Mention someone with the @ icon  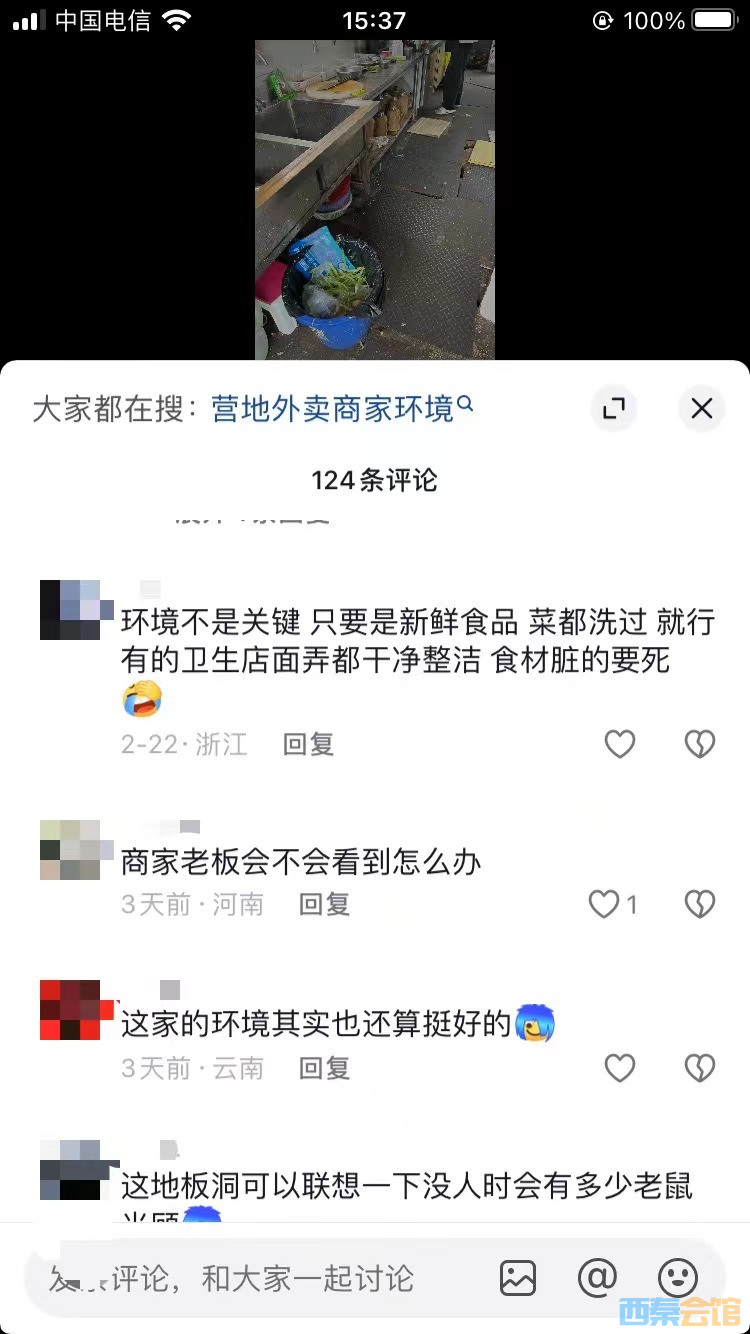pos(597,1278)
